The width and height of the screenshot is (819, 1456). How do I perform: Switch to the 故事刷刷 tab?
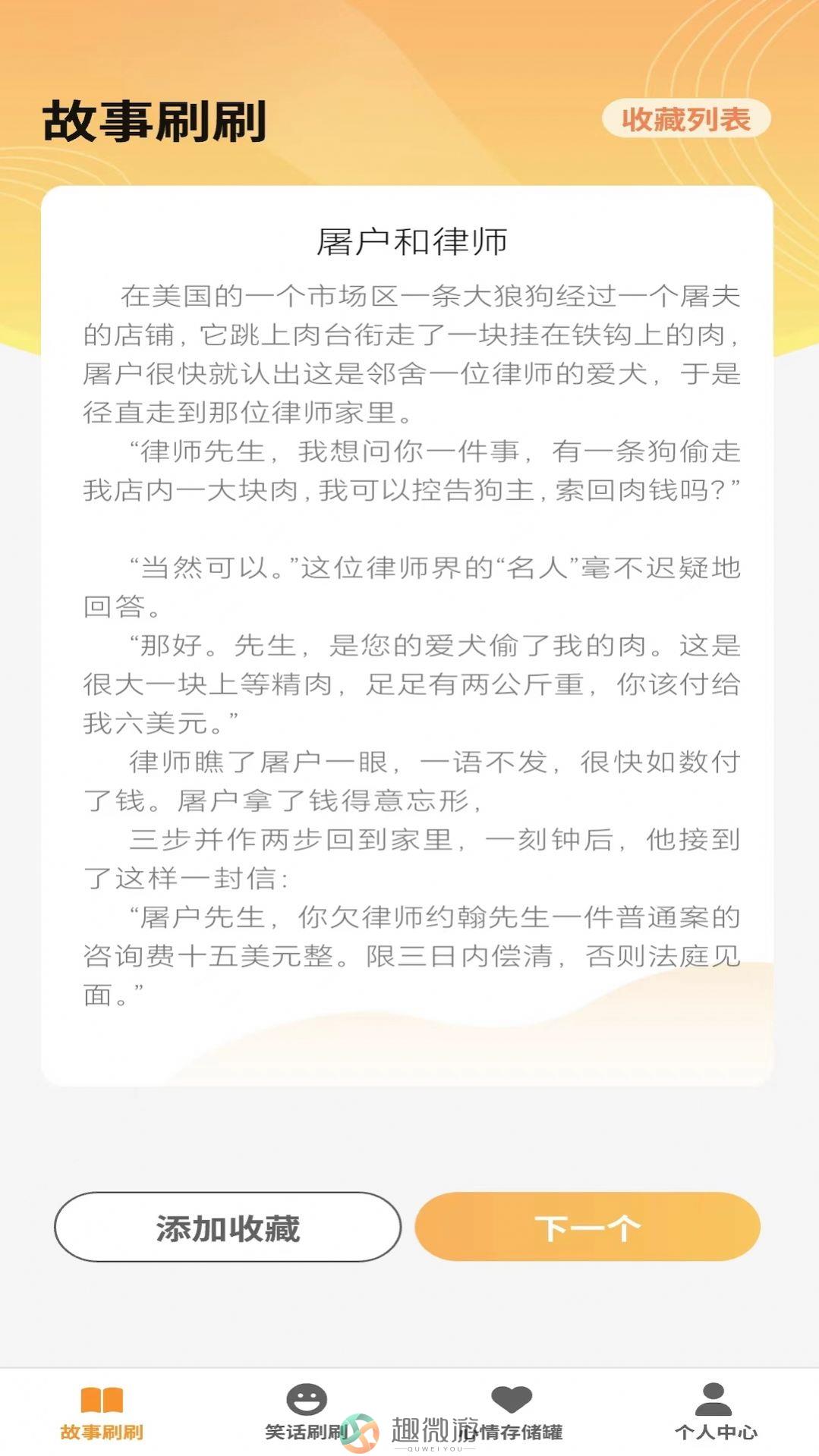point(102,1414)
